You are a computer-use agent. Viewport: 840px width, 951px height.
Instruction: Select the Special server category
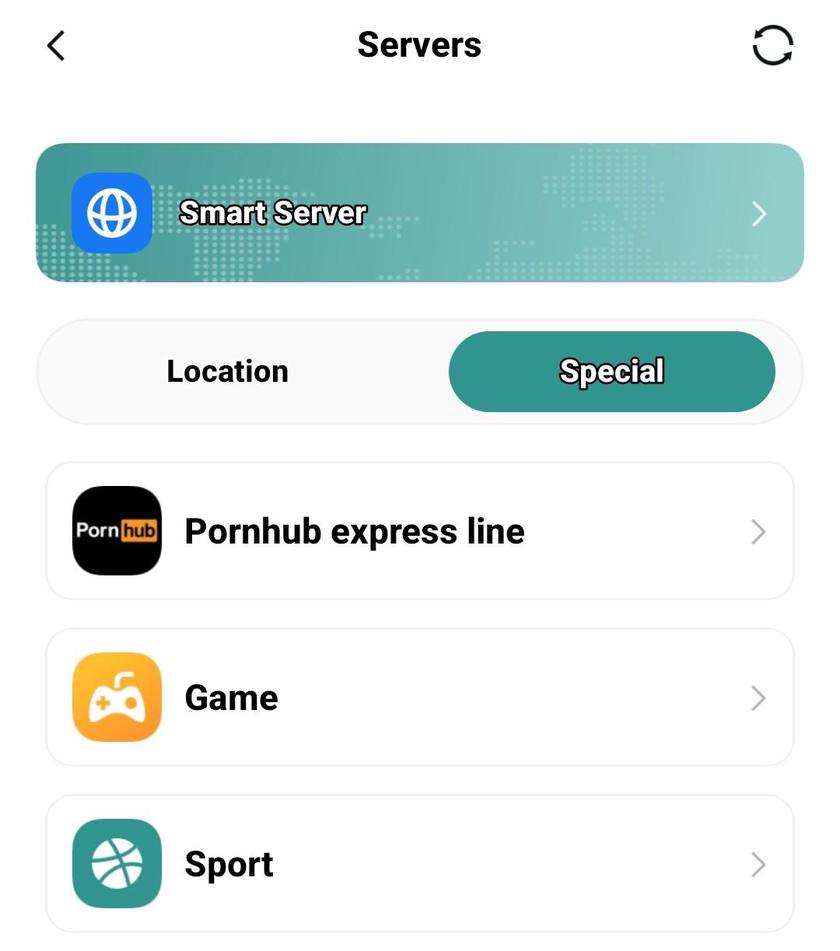(x=611, y=371)
